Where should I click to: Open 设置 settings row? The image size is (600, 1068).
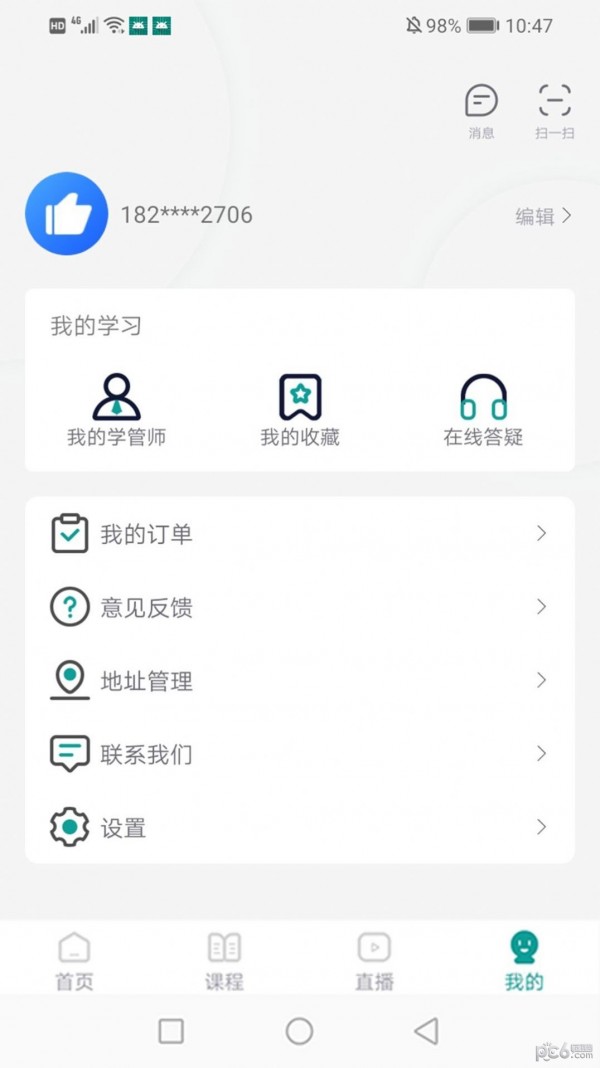pos(300,827)
